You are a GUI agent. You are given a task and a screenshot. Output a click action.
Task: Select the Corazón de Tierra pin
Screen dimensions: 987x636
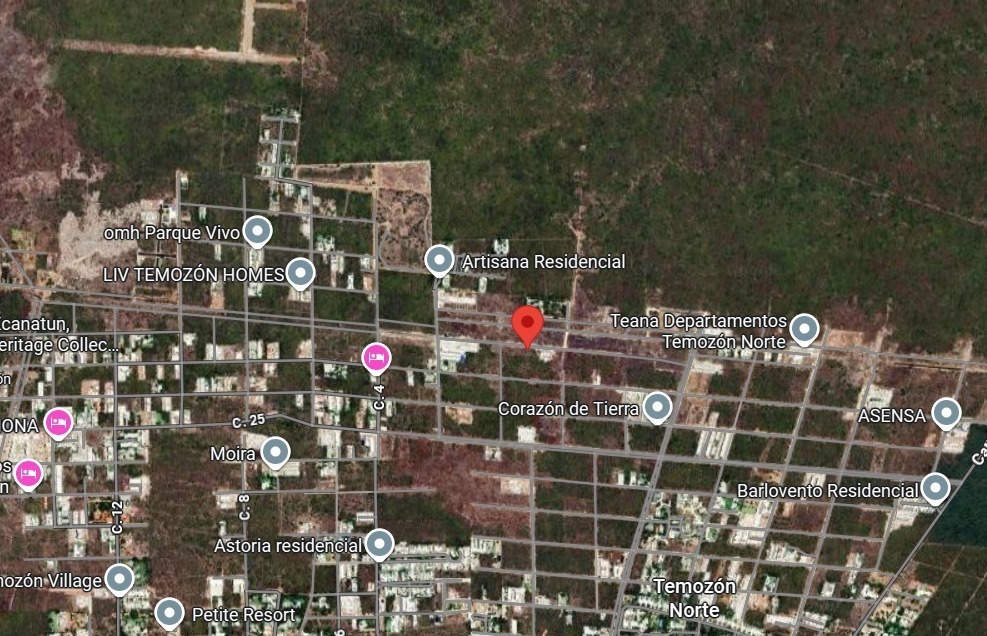tap(657, 406)
